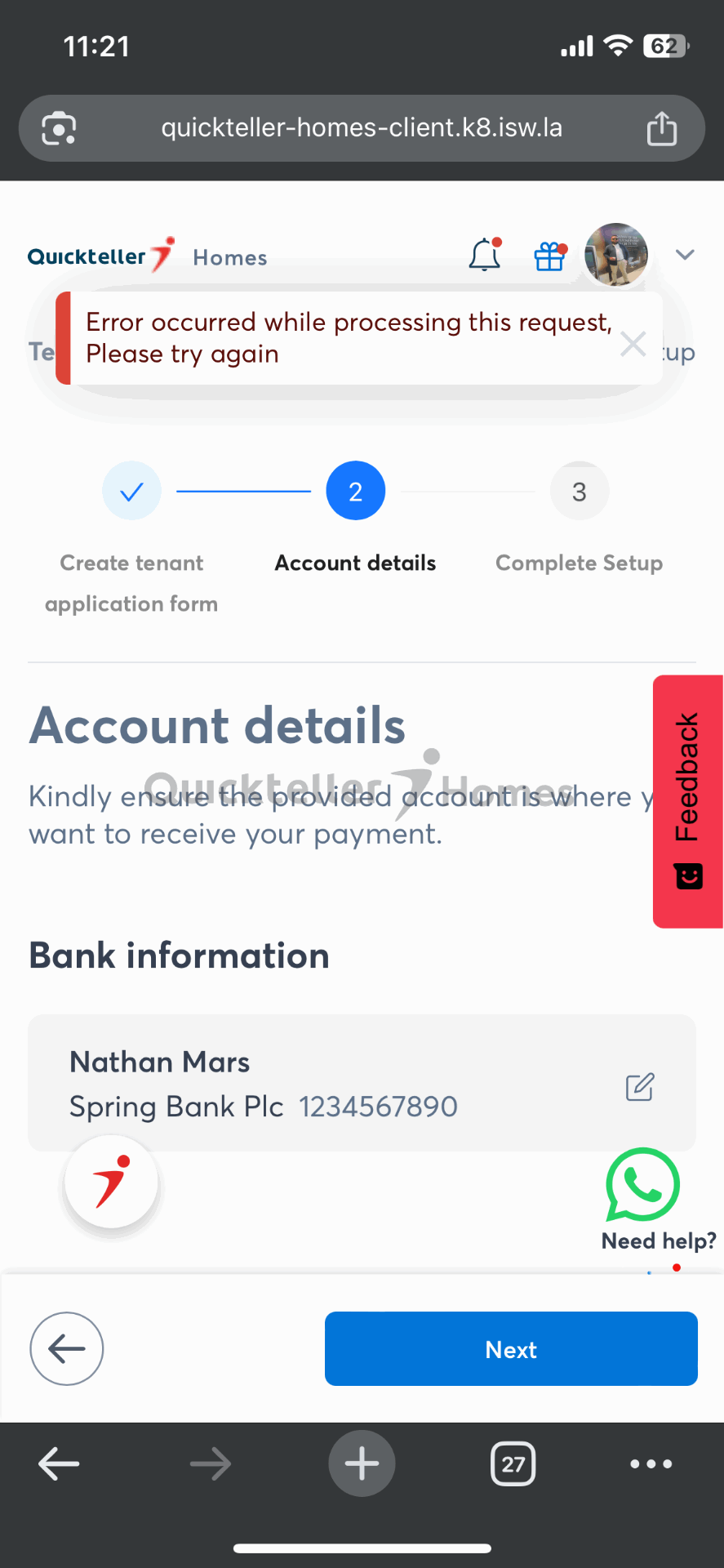Image resolution: width=724 pixels, height=1568 pixels.
Task: Dismiss the error notification banner
Action: click(633, 344)
